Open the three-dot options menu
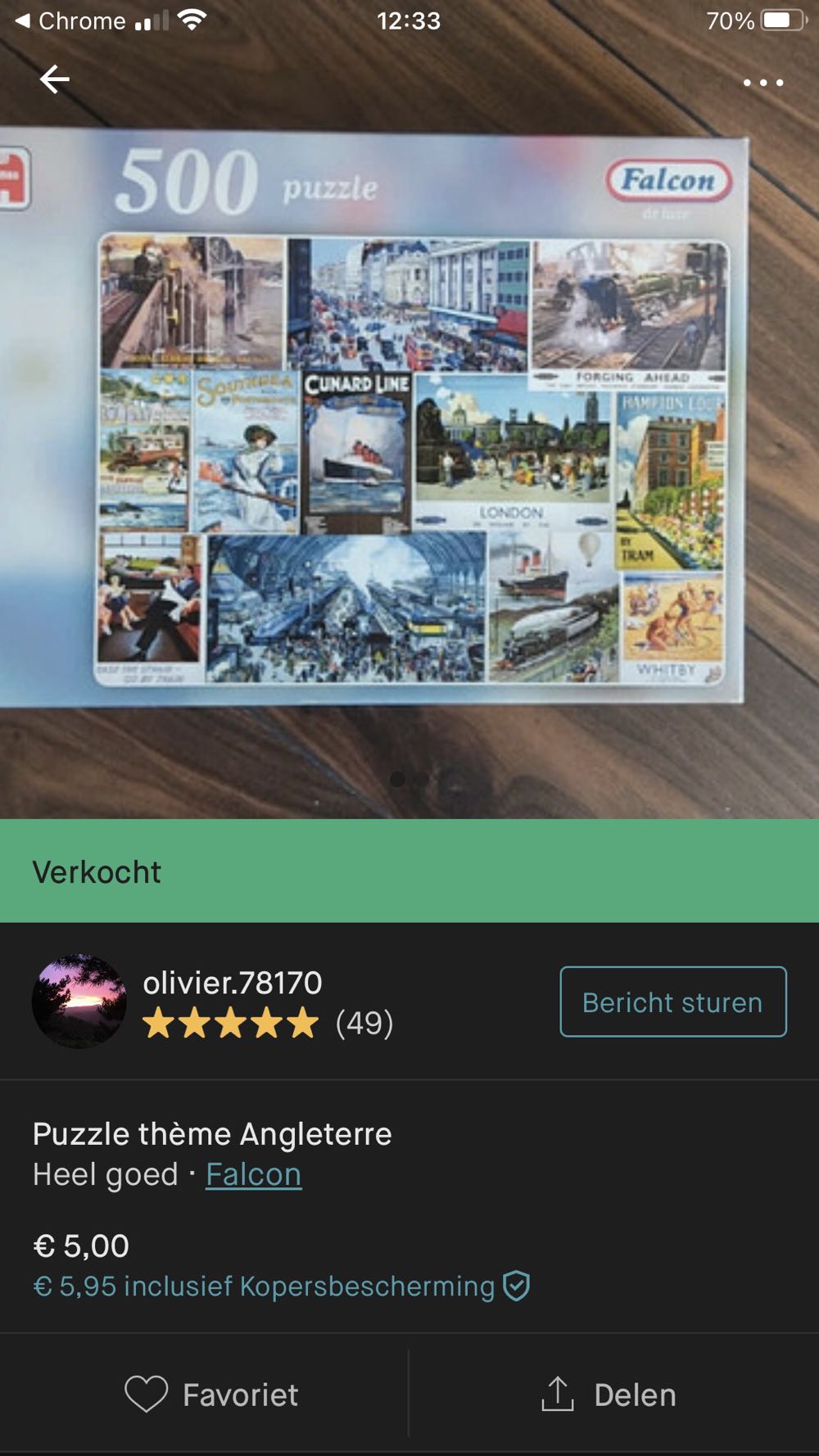The height and width of the screenshot is (1456, 819). pos(762,79)
